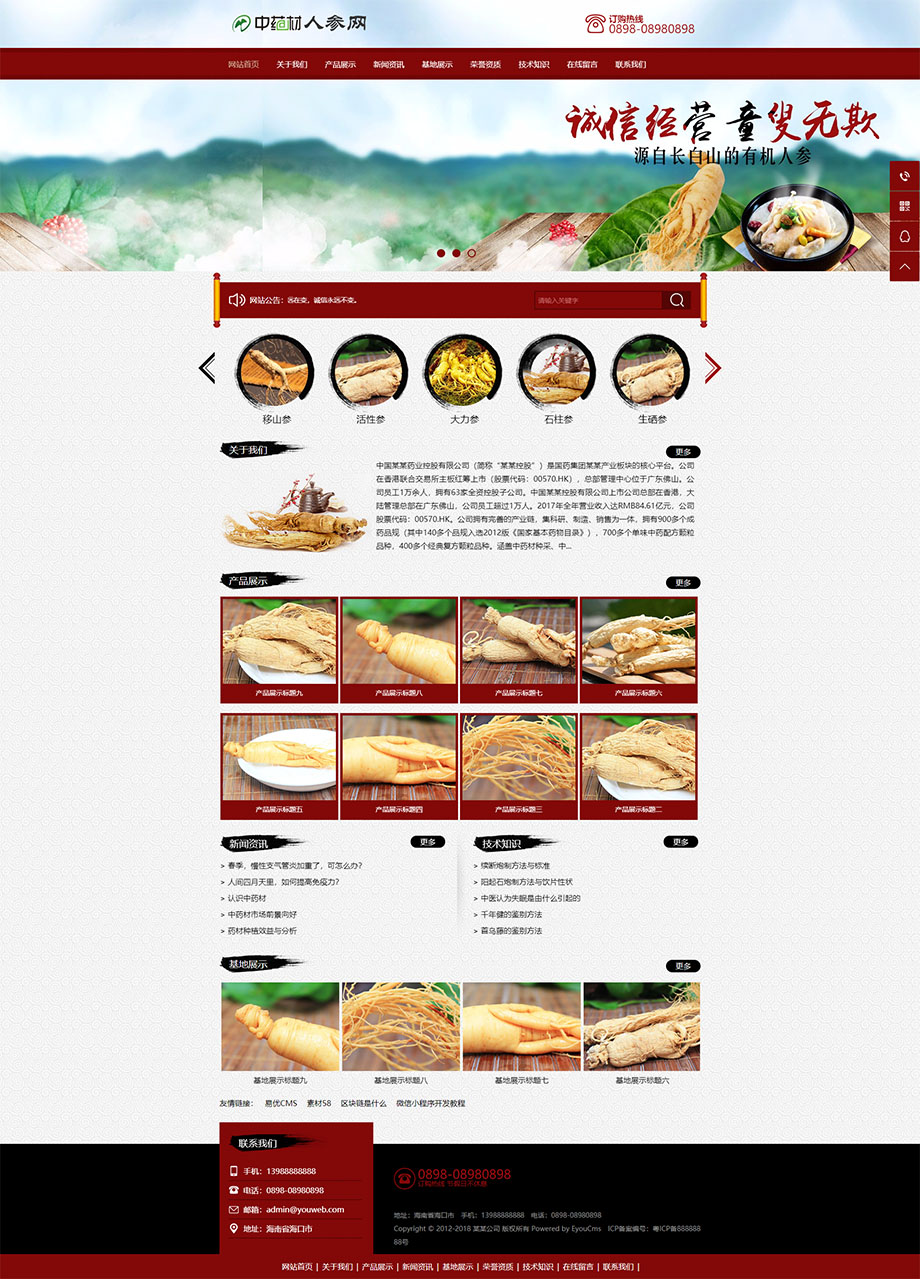Open the friendly link 易优CMS
The width and height of the screenshot is (920, 1279).
[281, 1103]
